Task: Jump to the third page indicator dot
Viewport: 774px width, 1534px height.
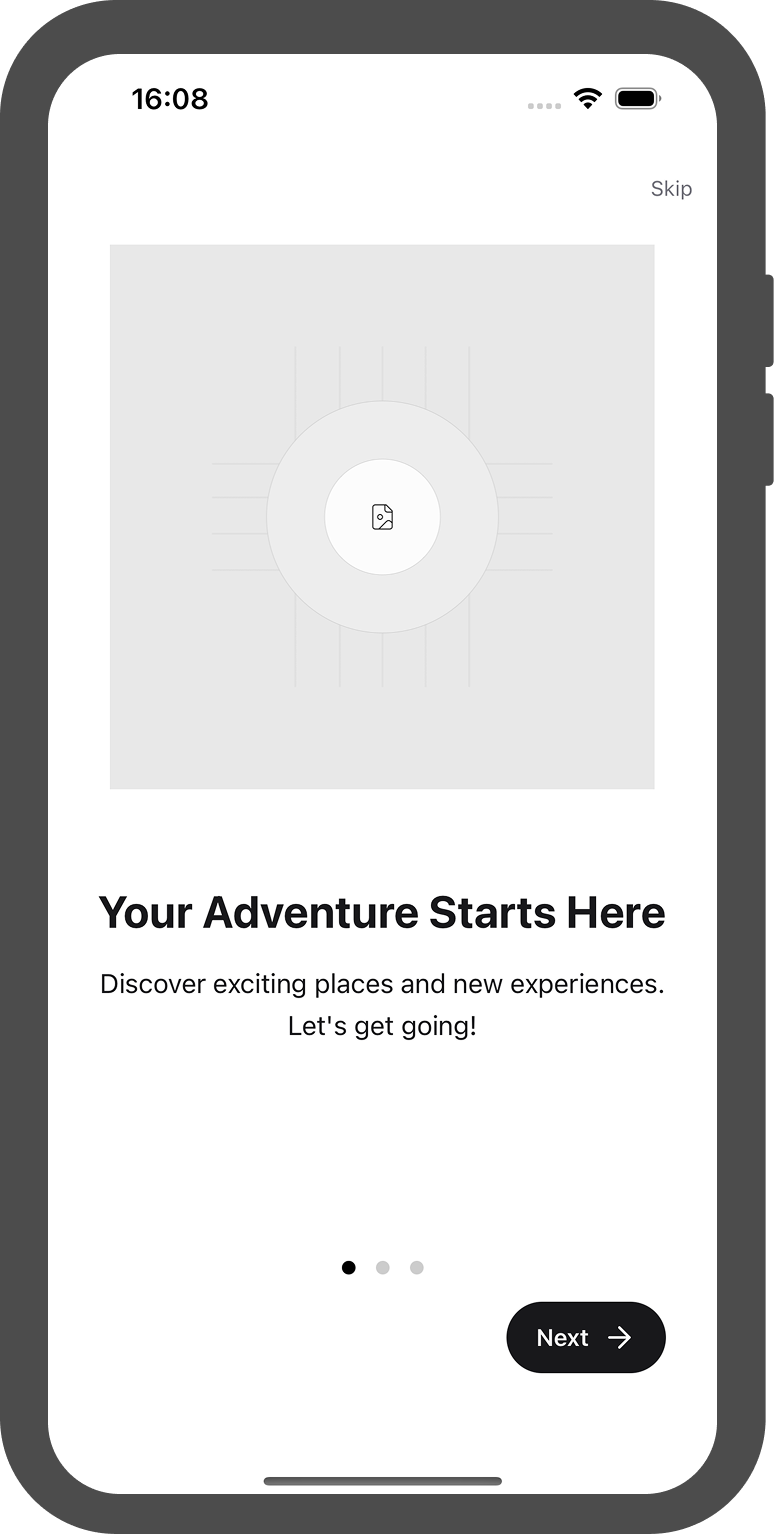Action: pyautogui.click(x=417, y=1268)
